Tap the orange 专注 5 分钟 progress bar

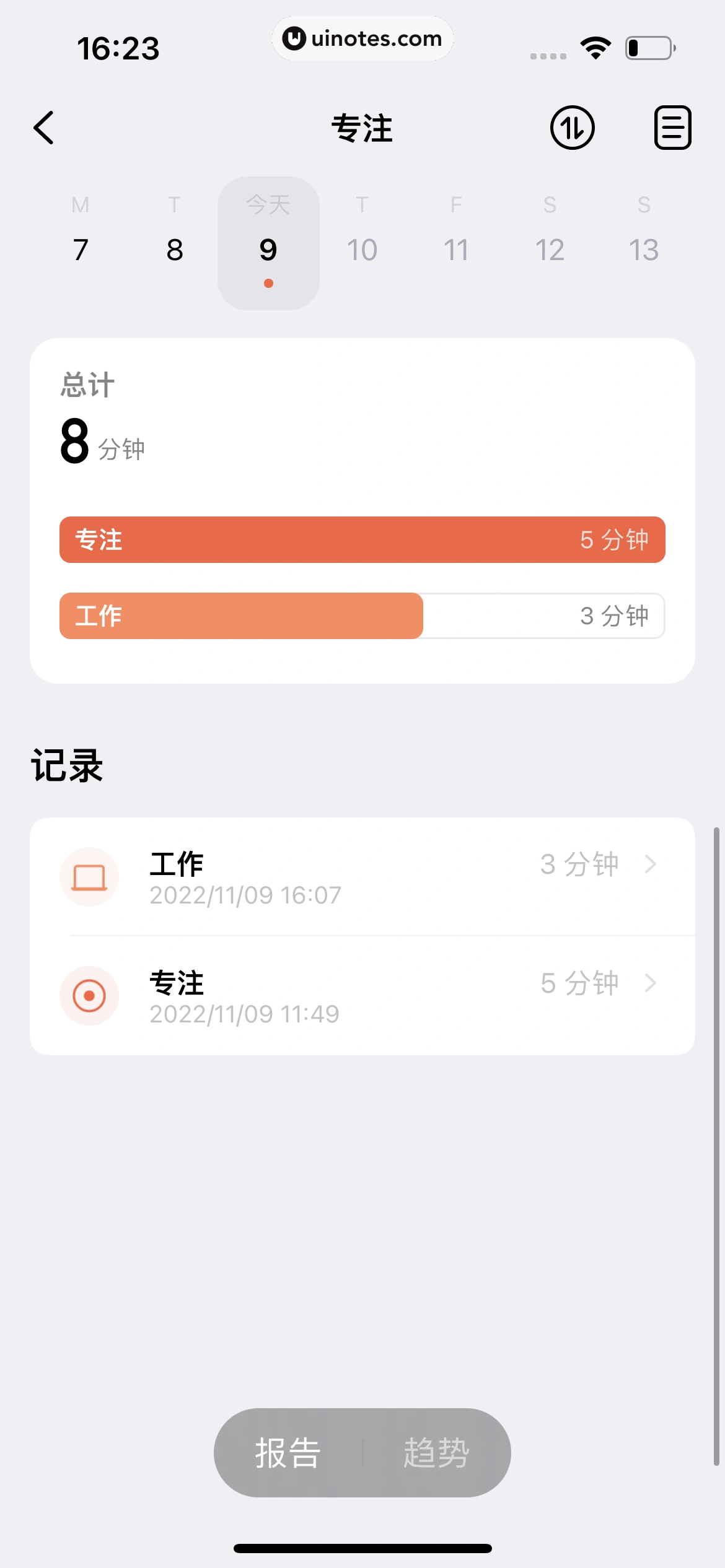[362, 539]
